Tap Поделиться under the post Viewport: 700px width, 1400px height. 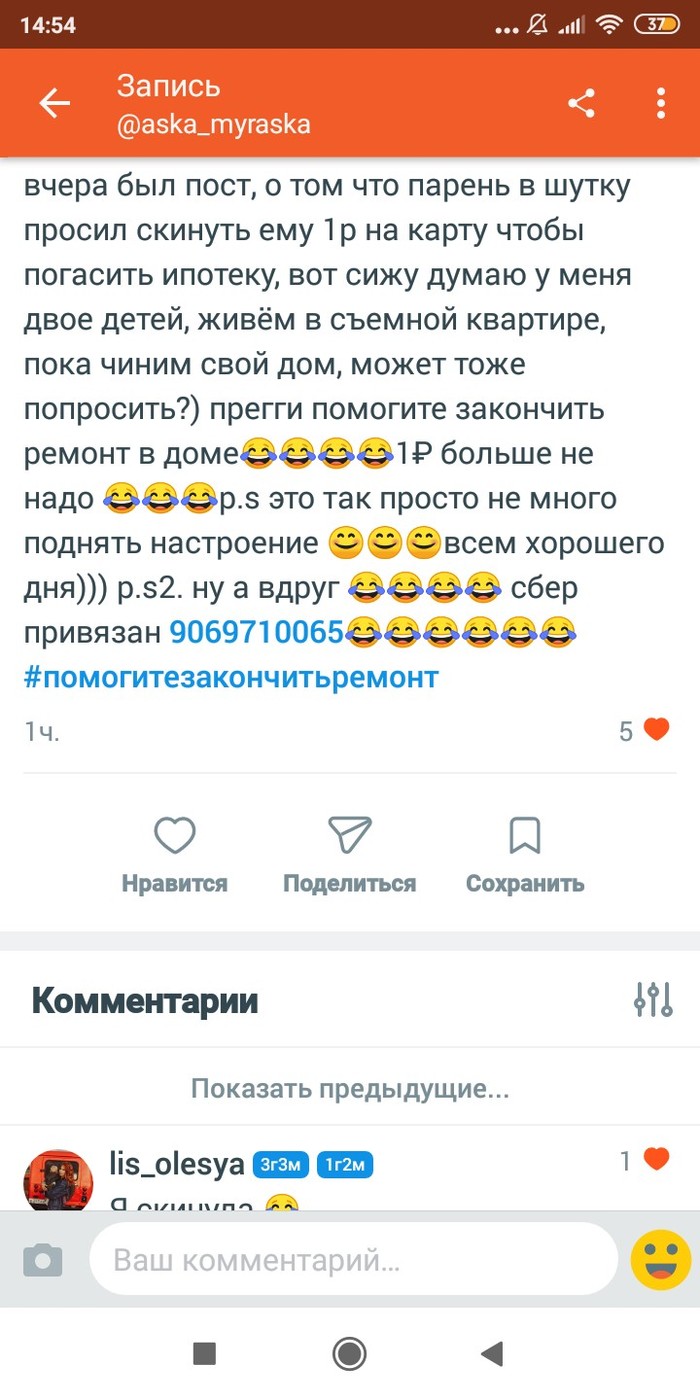(349, 853)
